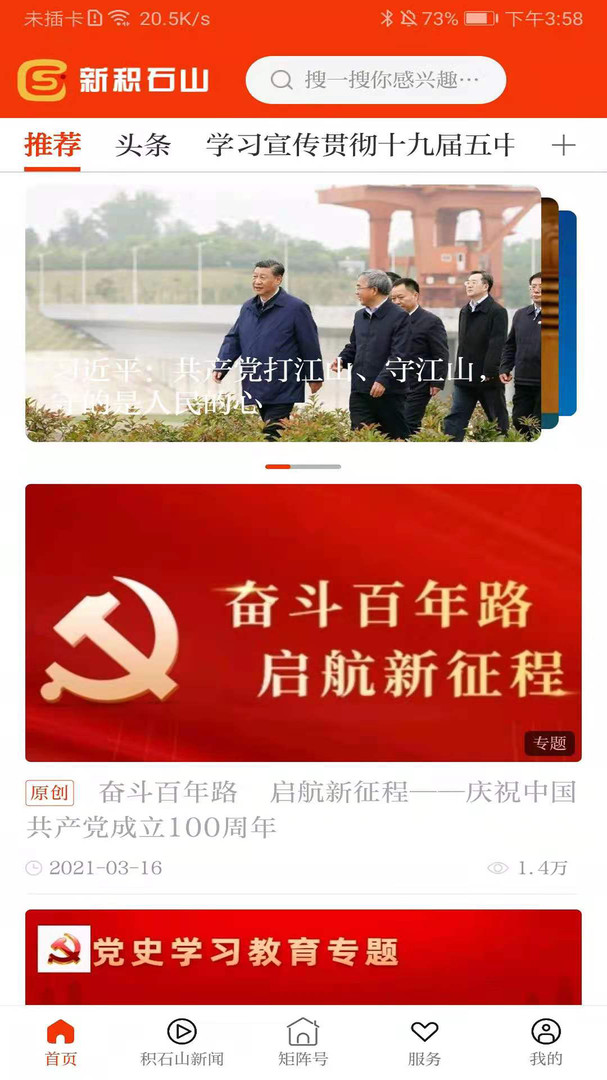
Task: Switch to the 头条 tab
Action: pos(143,145)
